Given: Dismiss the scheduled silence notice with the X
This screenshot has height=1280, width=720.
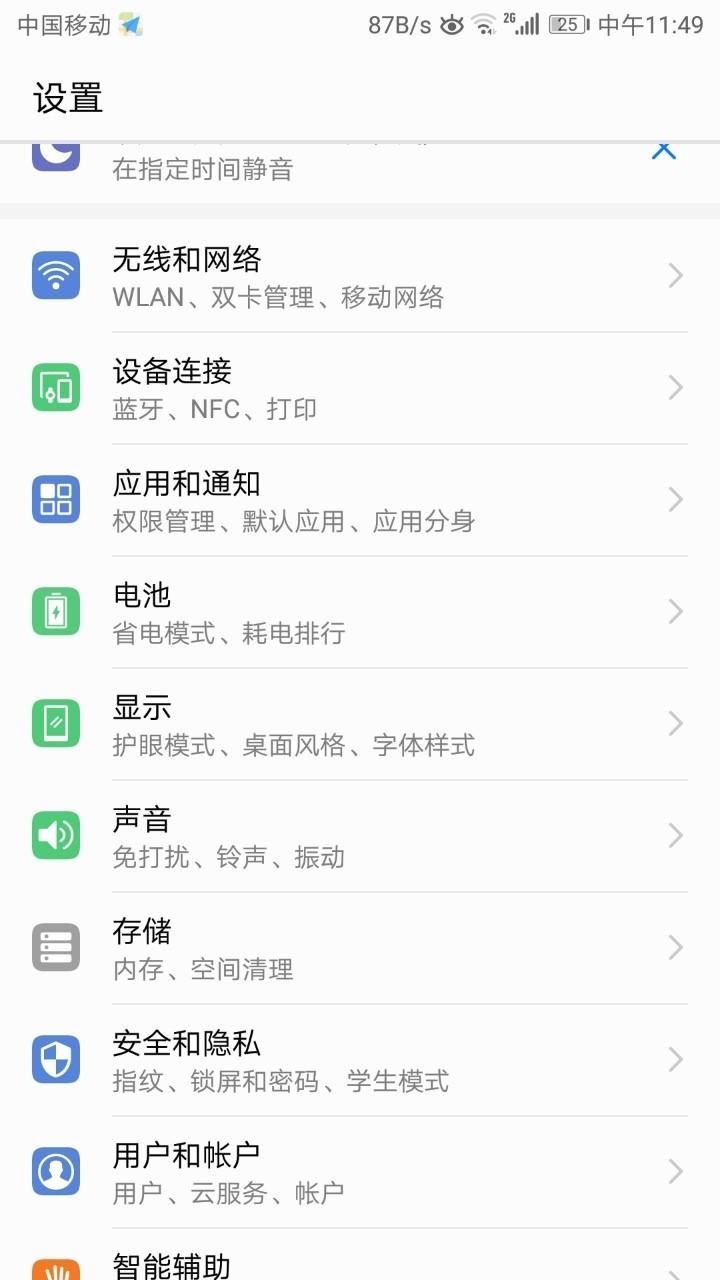Looking at the screenshot, I should click(664, 148).
